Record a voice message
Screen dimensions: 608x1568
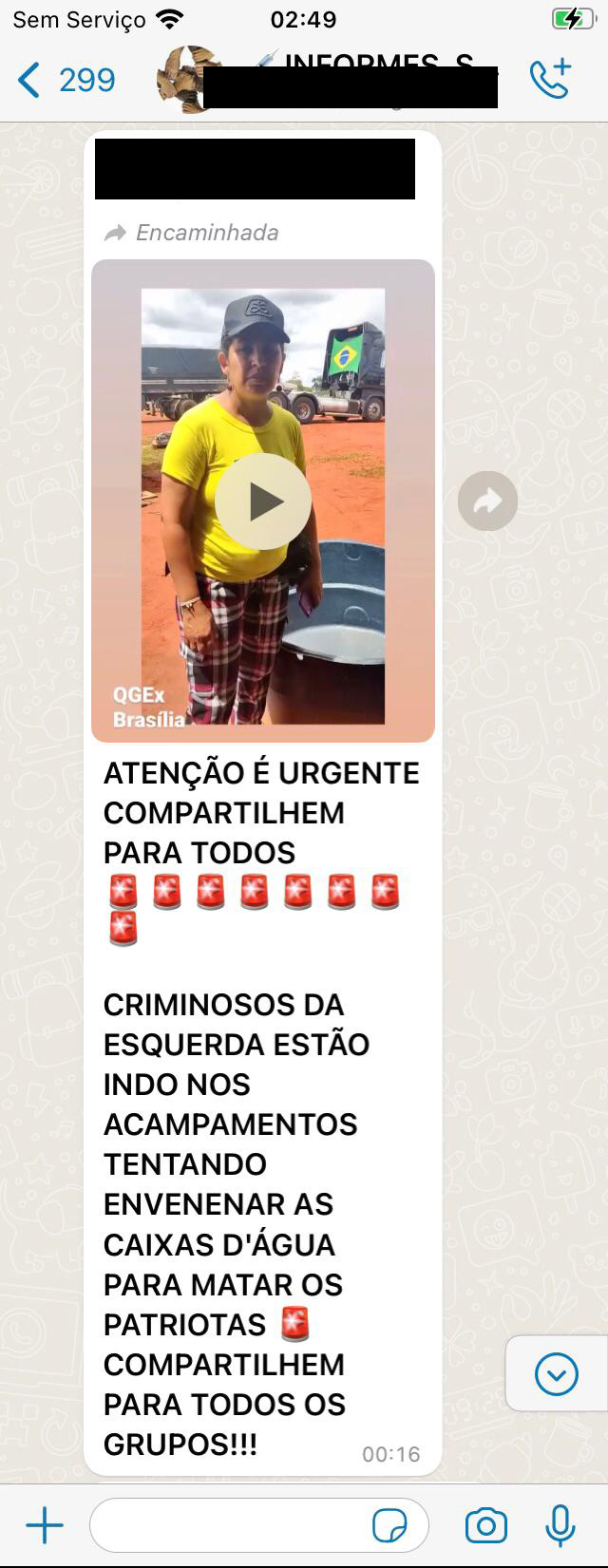point(560,1525)
